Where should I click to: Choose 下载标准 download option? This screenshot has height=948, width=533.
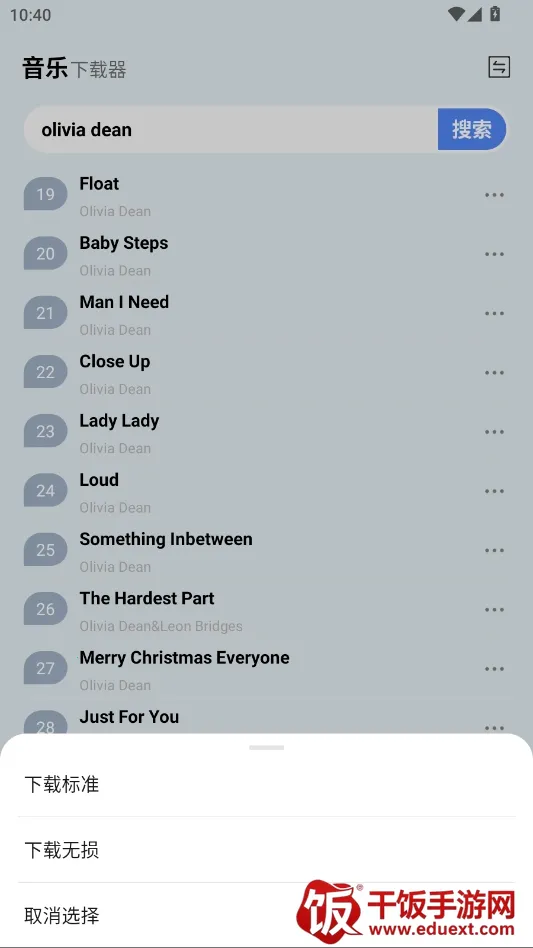[x=266, y=784]
